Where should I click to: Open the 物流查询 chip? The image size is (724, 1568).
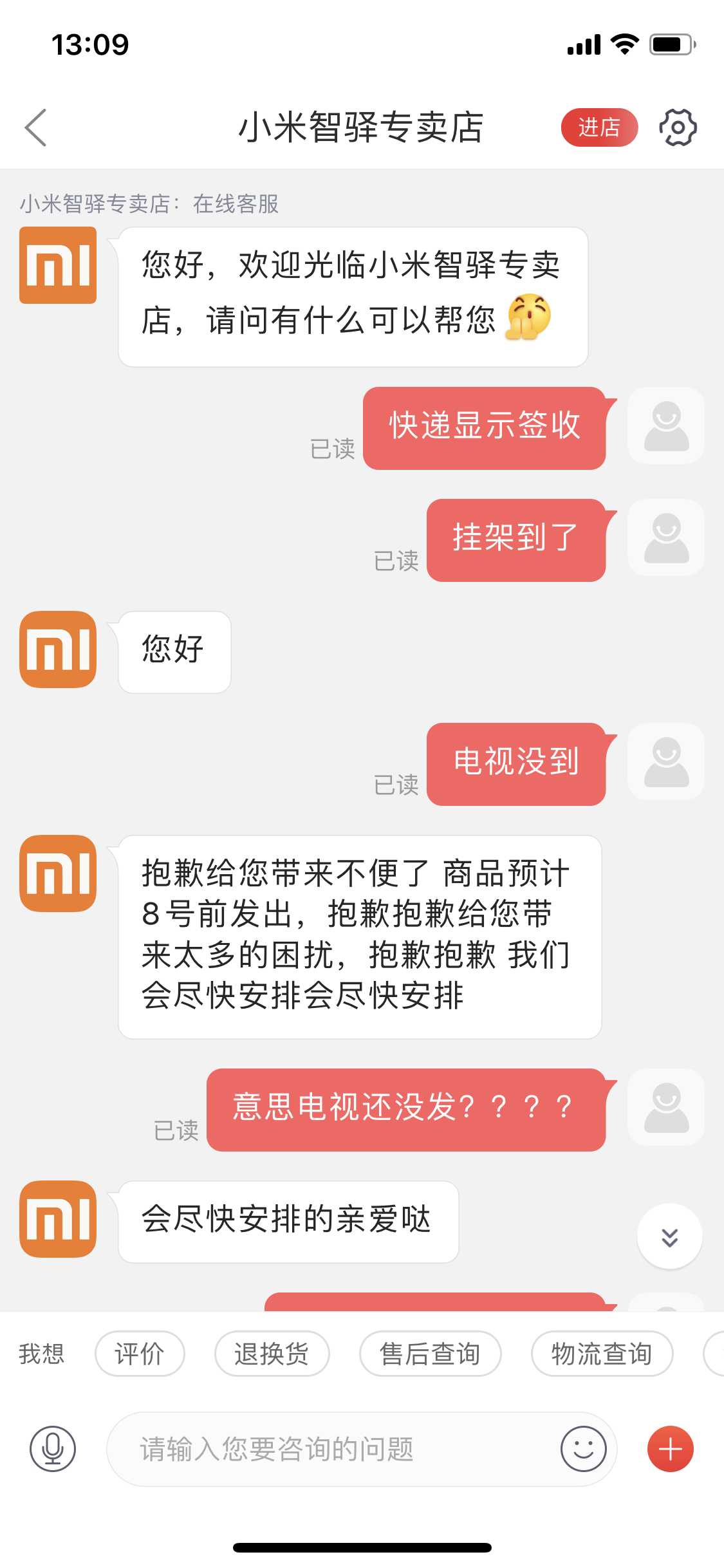pos(602,1354)
